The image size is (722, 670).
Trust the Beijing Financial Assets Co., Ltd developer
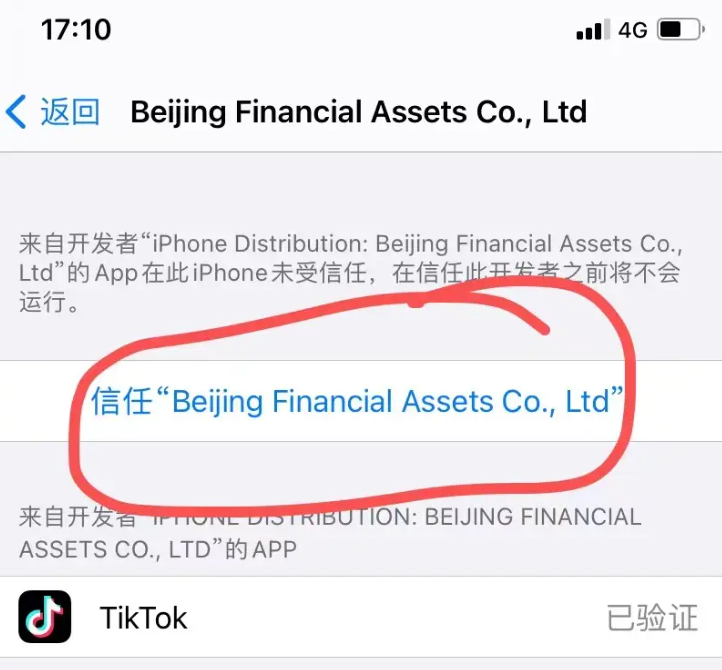(x=358, y=402)
